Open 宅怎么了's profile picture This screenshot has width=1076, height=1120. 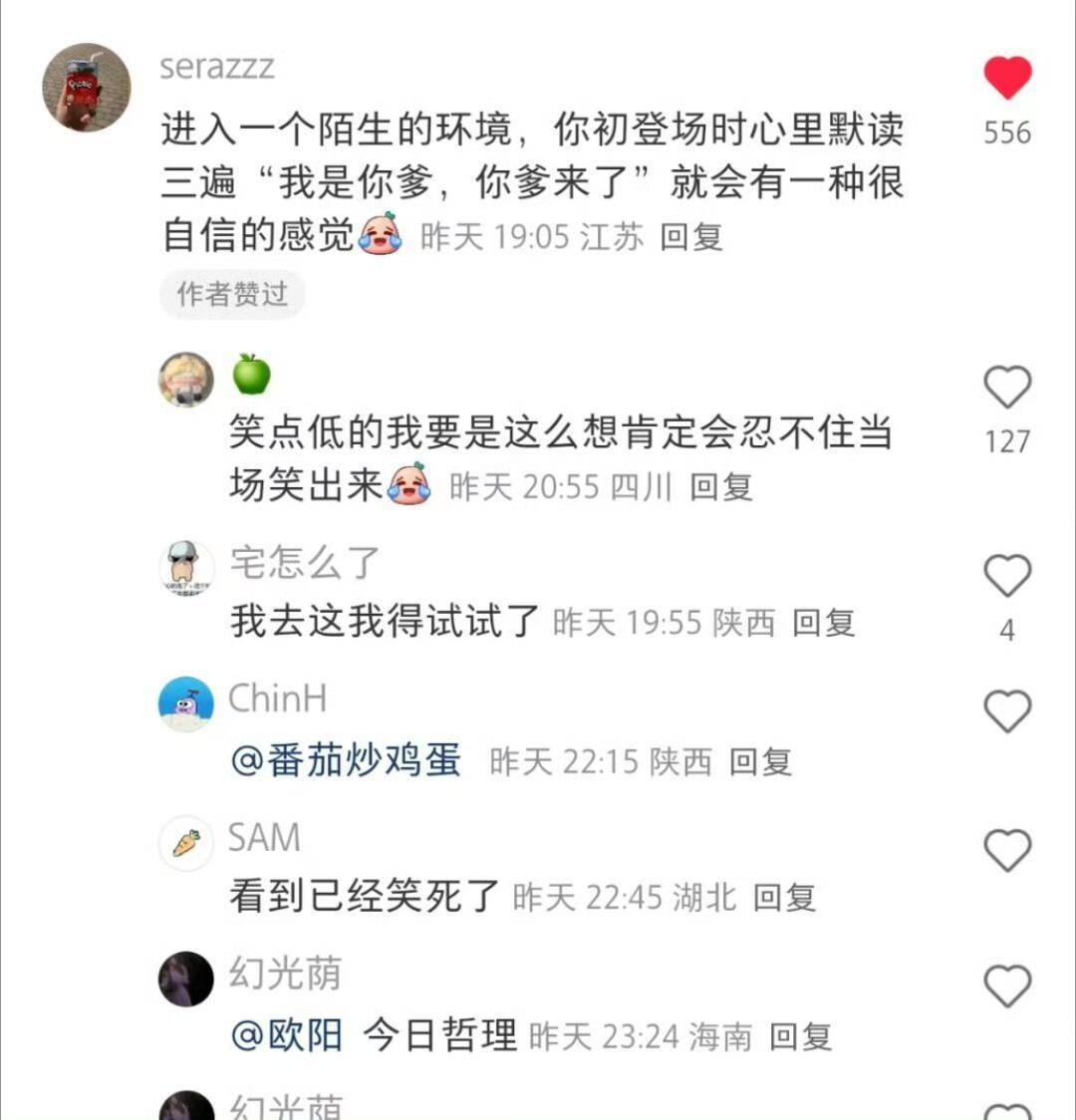point(185,570)
